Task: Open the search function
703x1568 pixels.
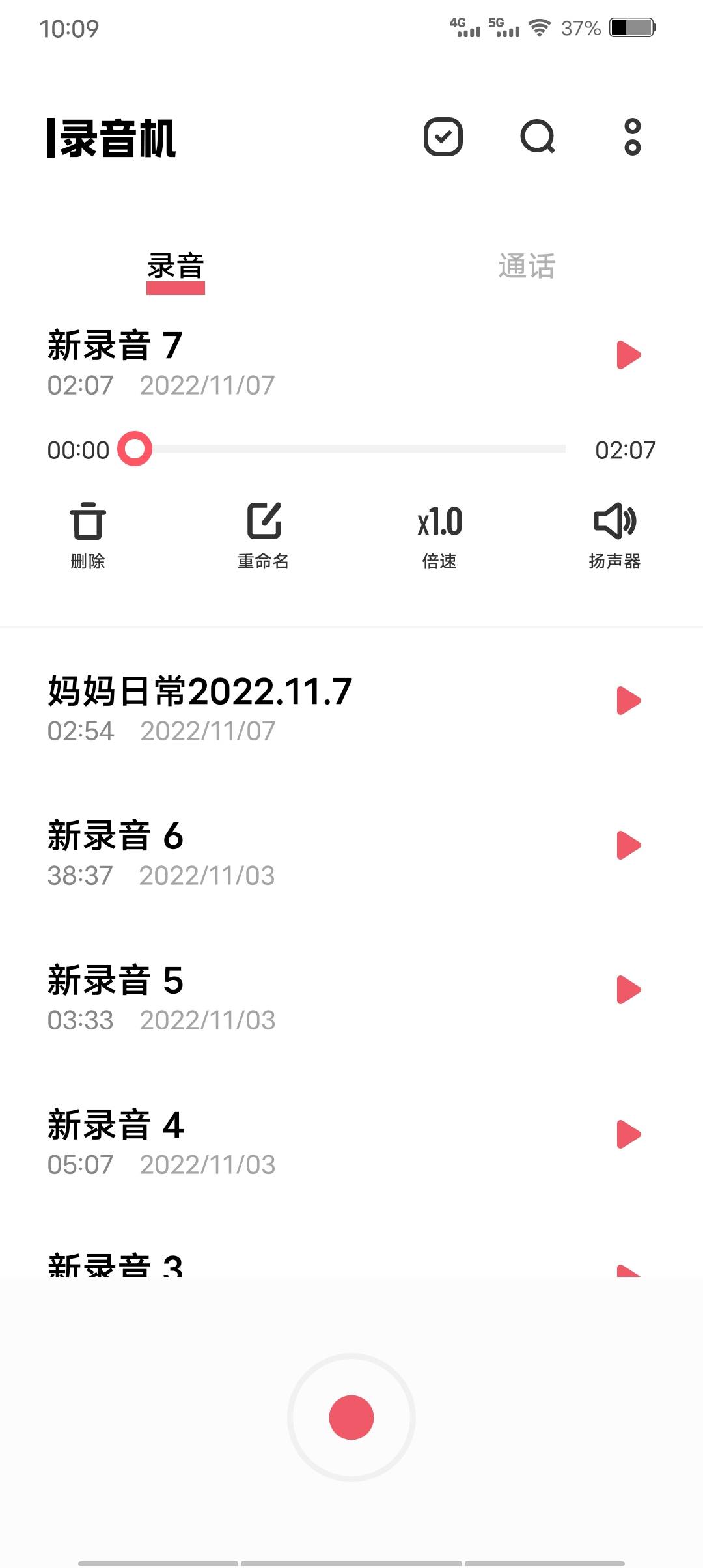Action: point(538,137)
